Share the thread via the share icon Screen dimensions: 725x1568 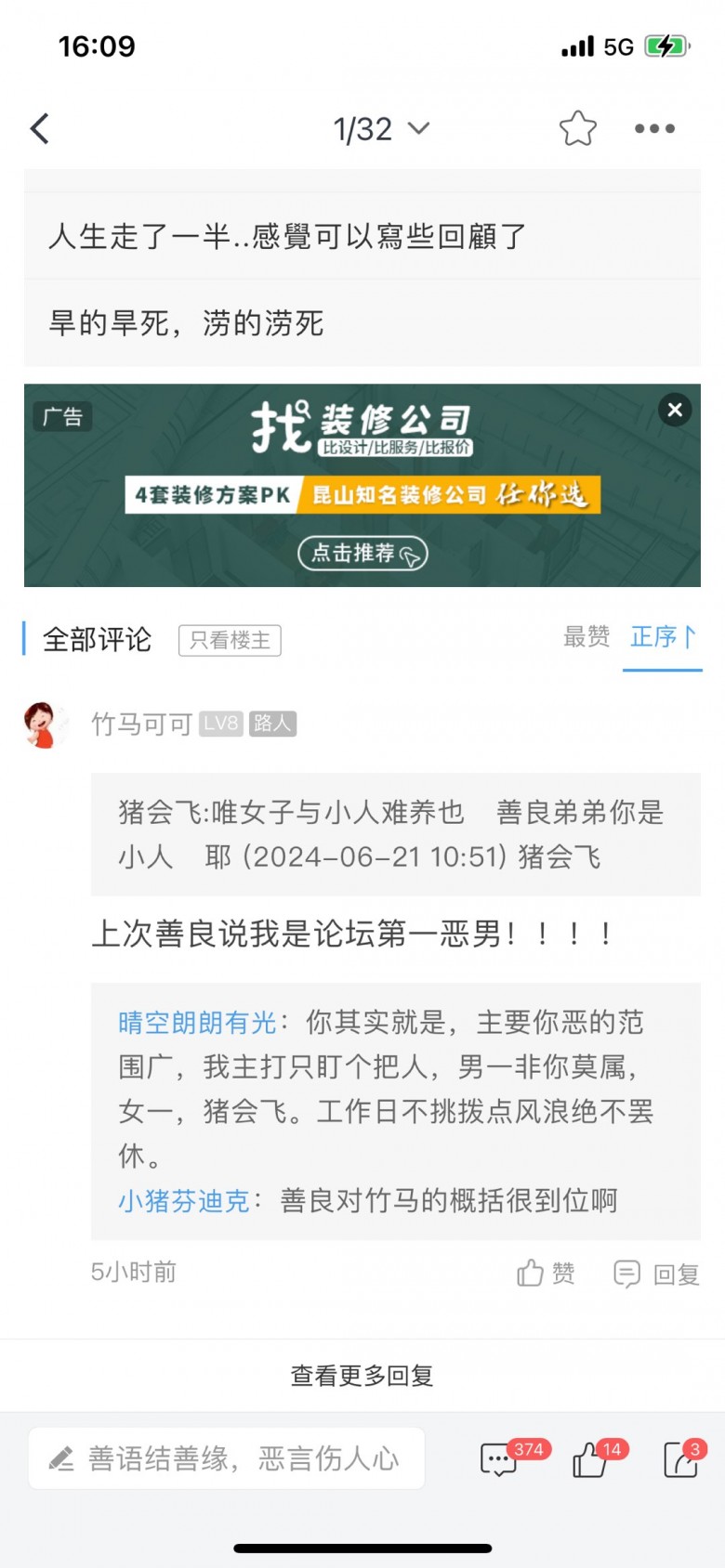coord(681,1460)
